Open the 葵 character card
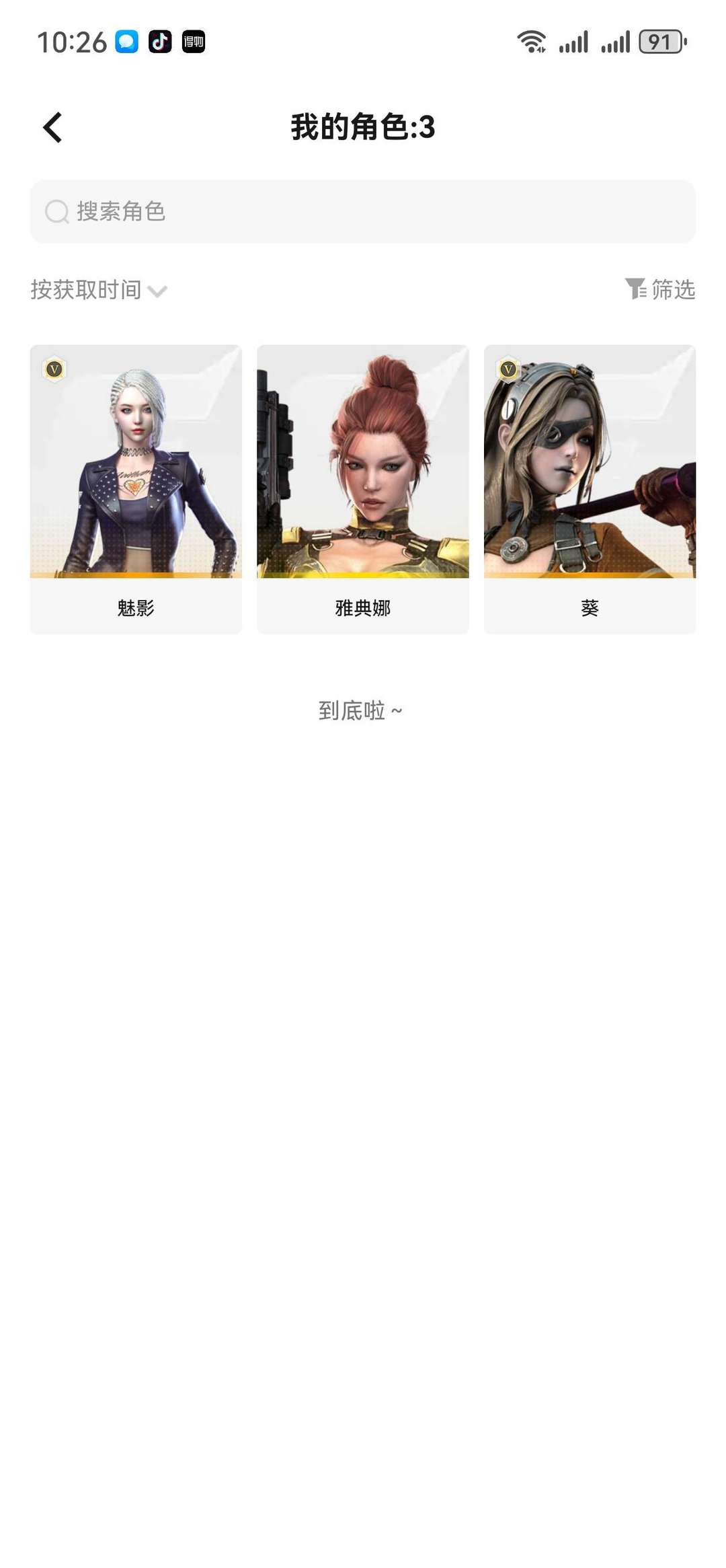This screenshot has height=1568, width=726. (590, 489)
